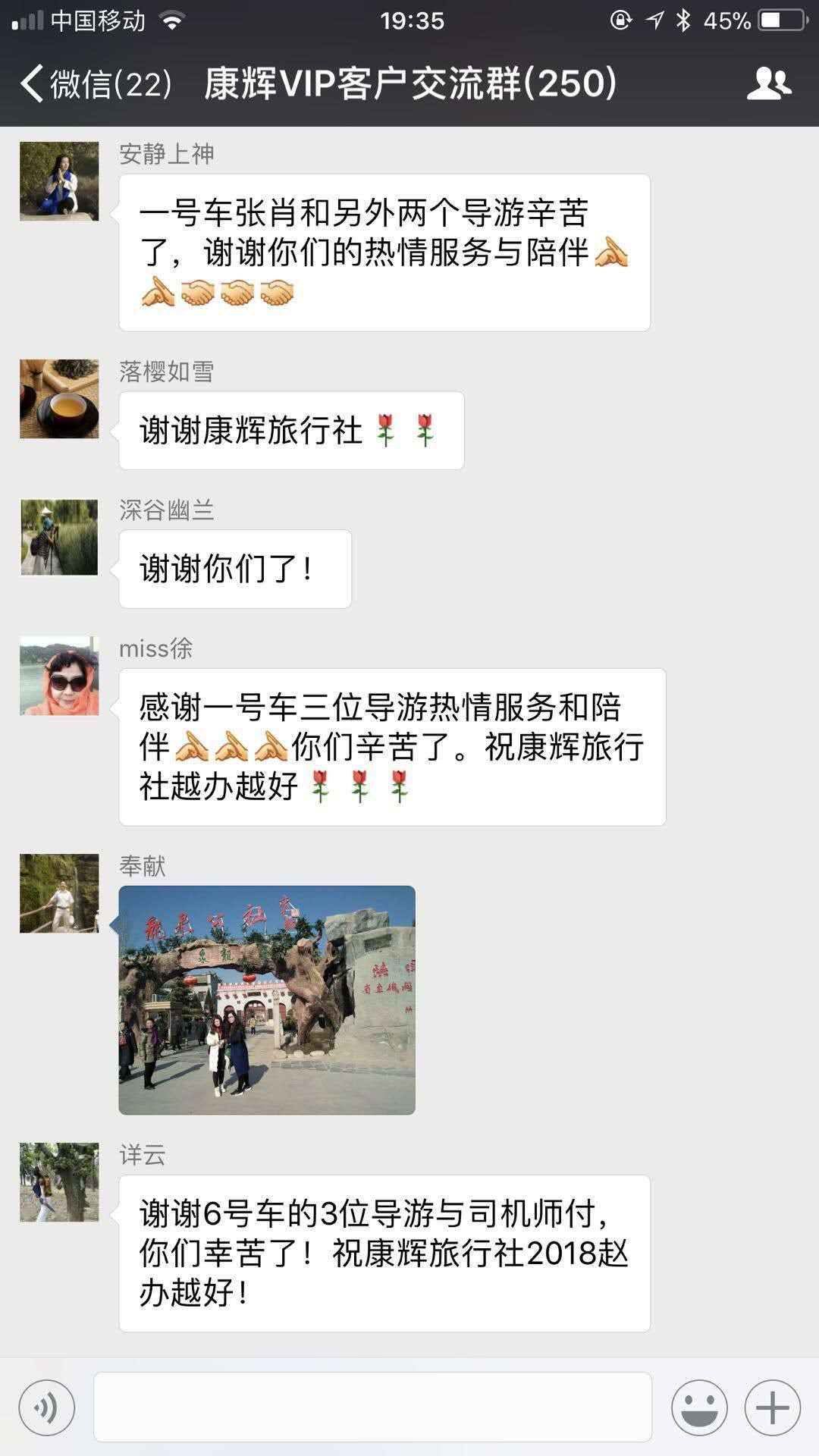Go back to the 微信 chat list
The height and width of the screenshot is (1456, 819).
point(95,83)
